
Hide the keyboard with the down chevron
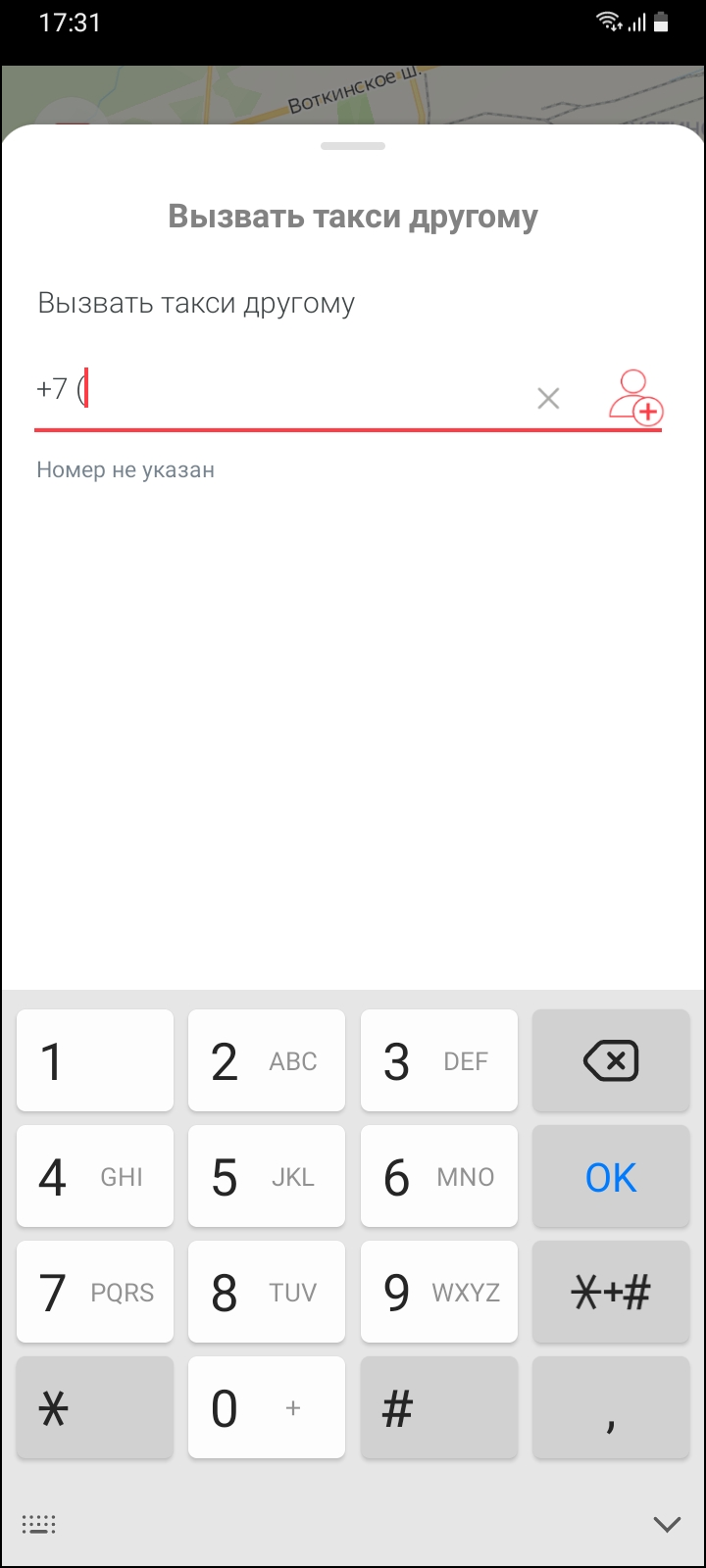click(x=667, y=1524)
